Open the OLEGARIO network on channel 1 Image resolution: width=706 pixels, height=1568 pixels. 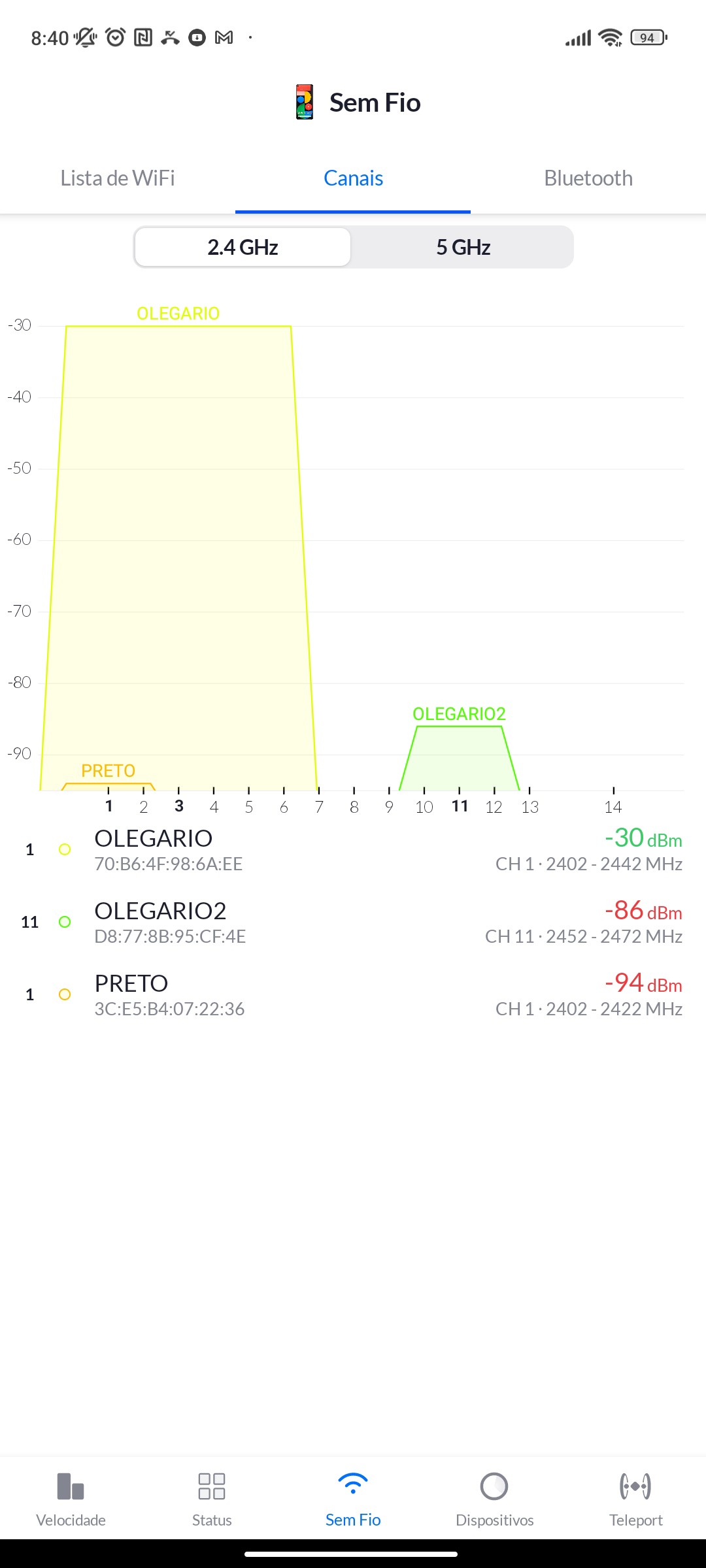[353, 850]
